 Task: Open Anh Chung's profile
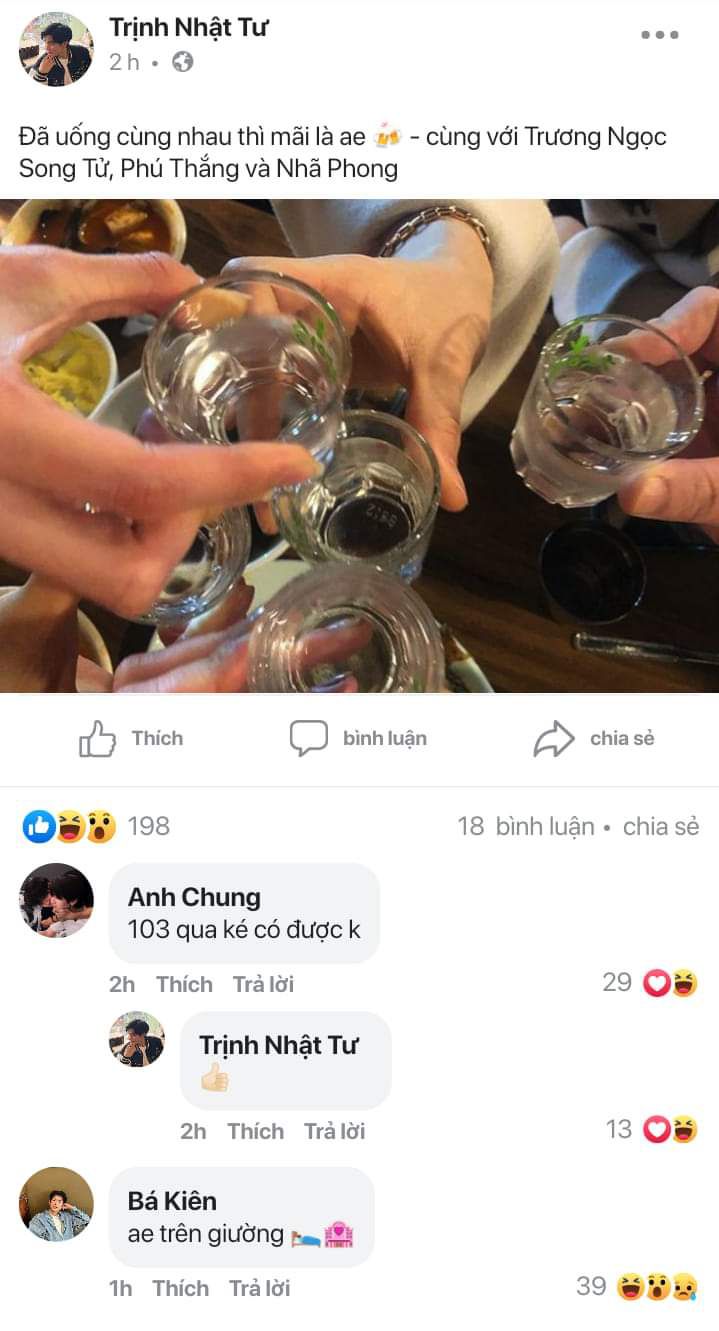click(56, 900)
